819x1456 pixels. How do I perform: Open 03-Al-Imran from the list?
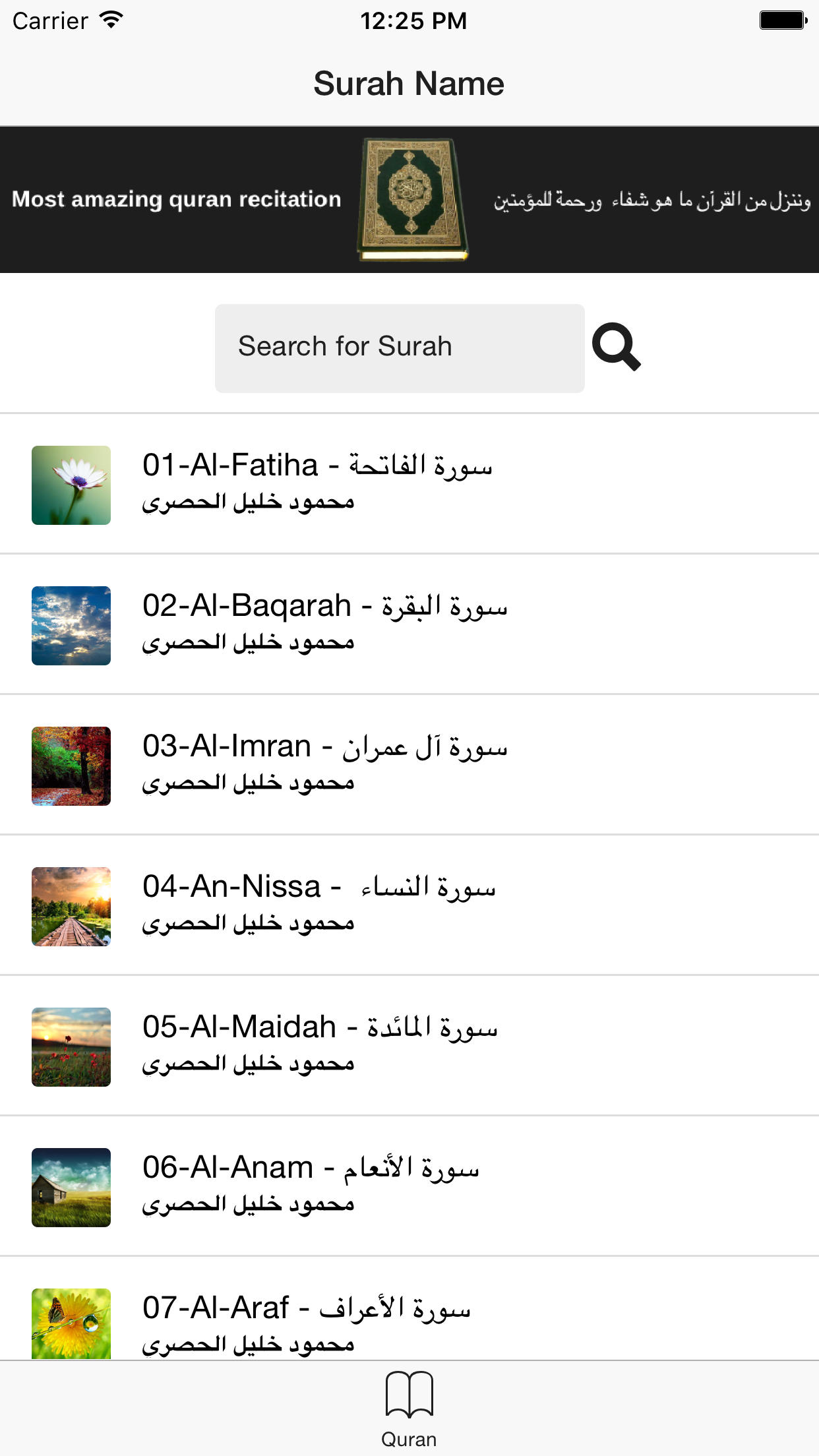(x=409, y=765)
